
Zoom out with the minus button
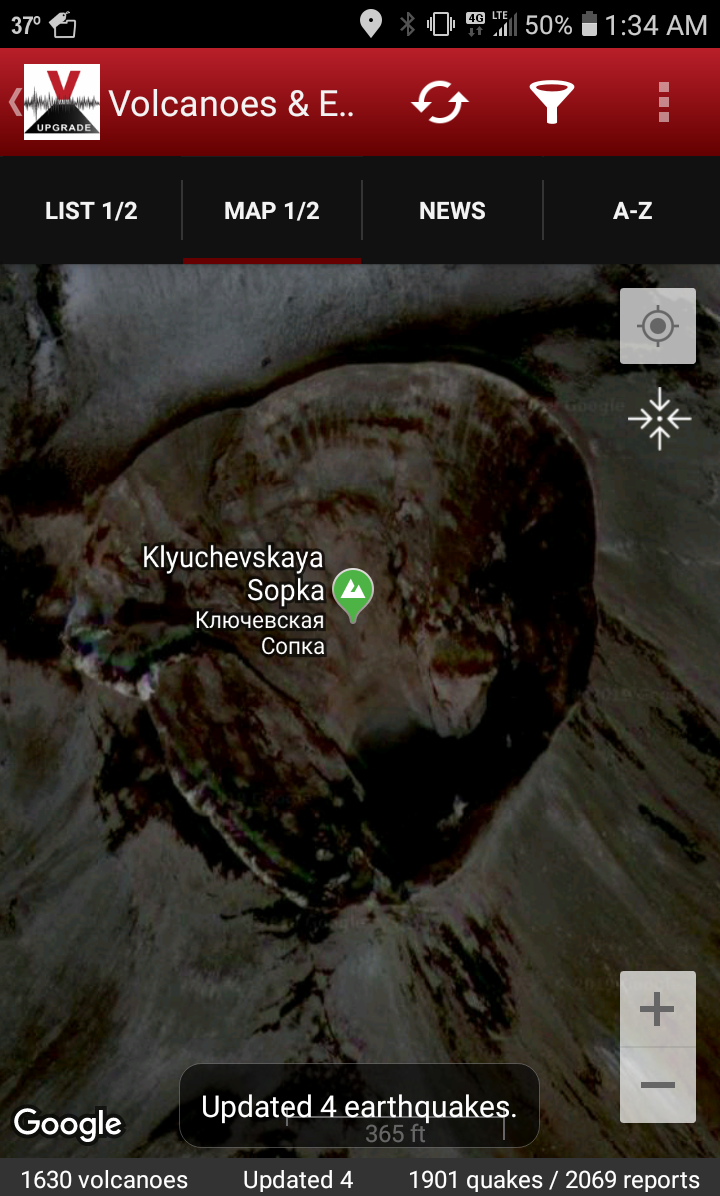click(657, 1085)
